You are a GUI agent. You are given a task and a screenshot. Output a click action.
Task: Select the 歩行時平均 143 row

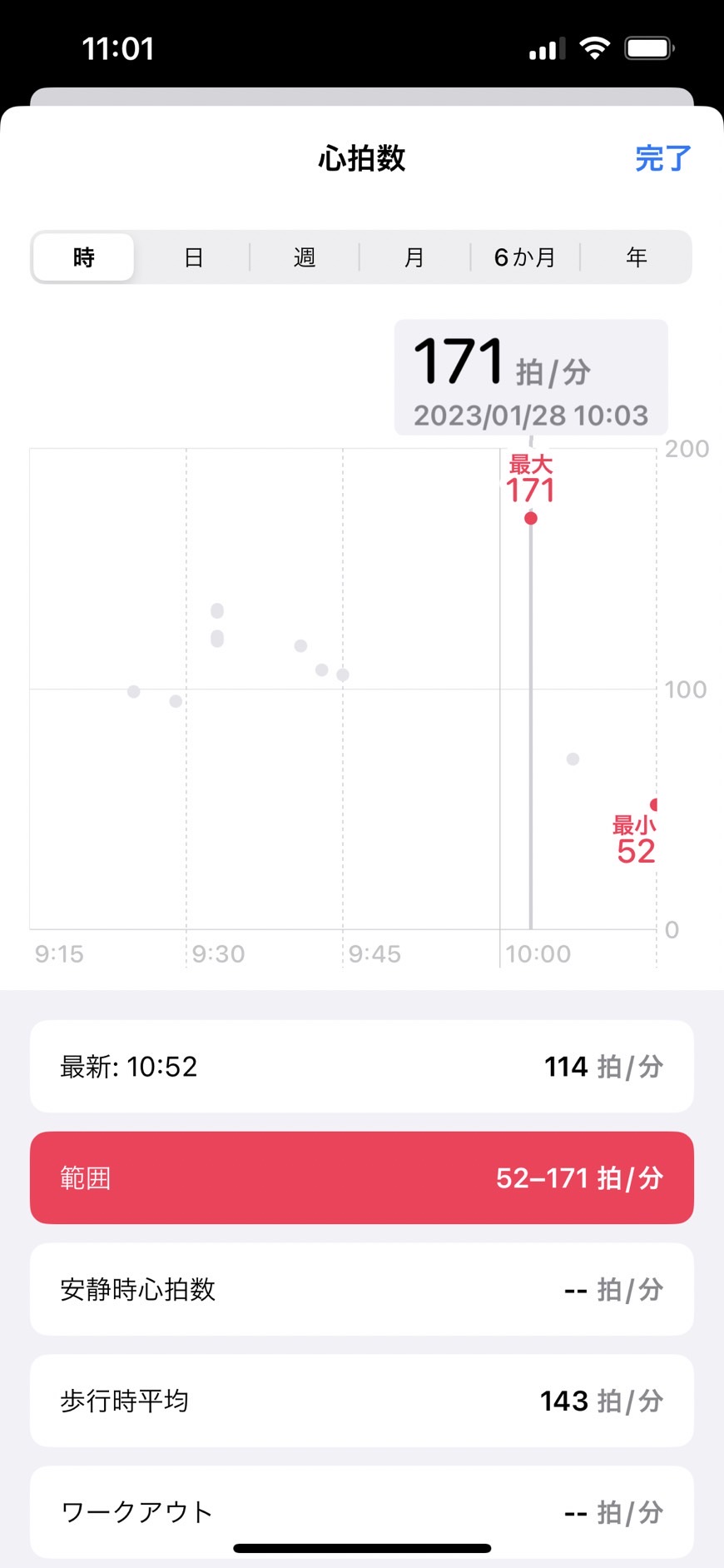click(x=362, y=1401)
